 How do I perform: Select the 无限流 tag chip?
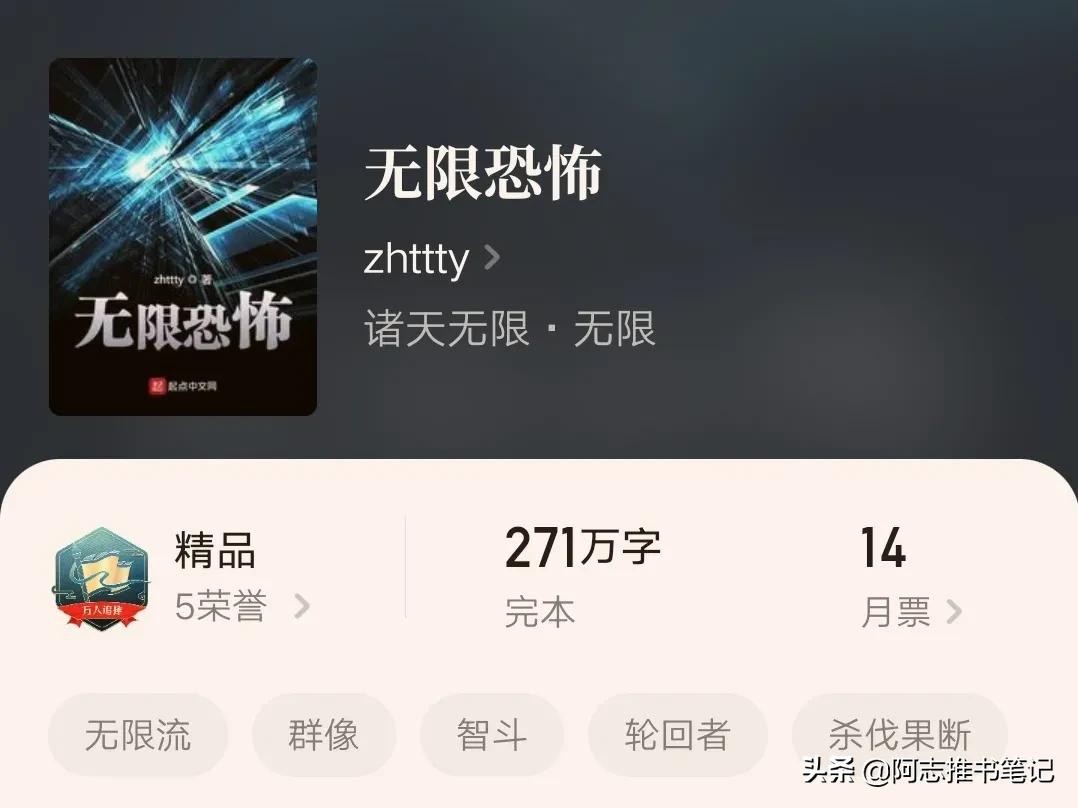click(x=138, y=735)
